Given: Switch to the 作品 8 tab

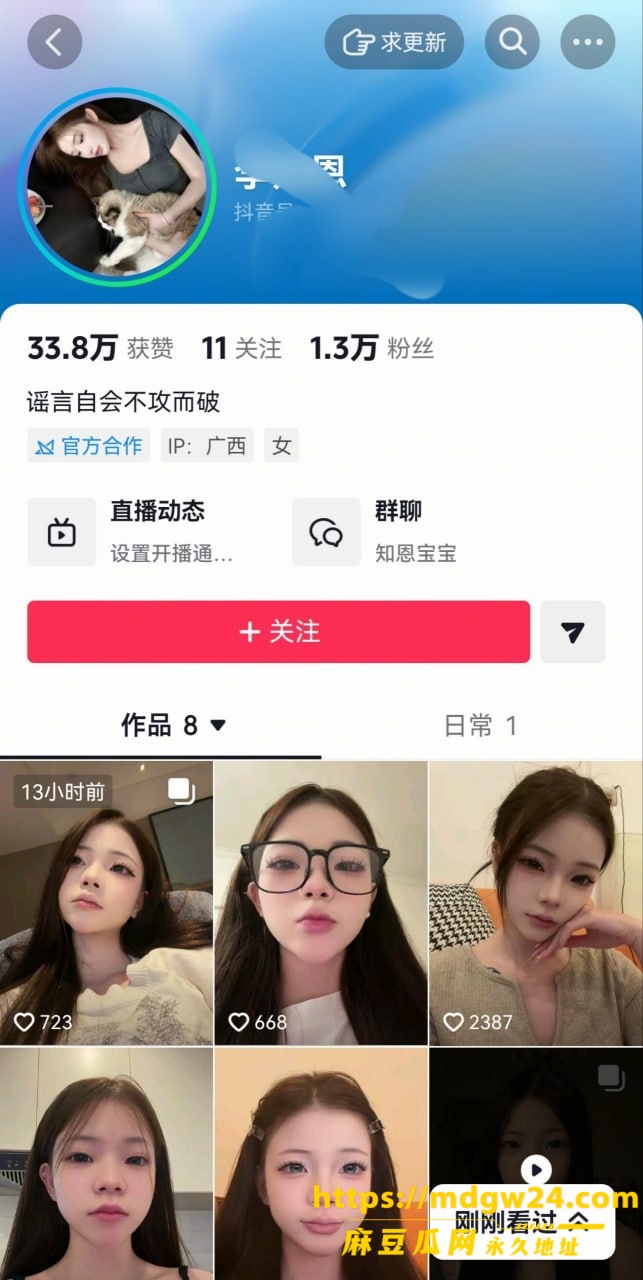Looking at the screenshot, I should 173,726.
